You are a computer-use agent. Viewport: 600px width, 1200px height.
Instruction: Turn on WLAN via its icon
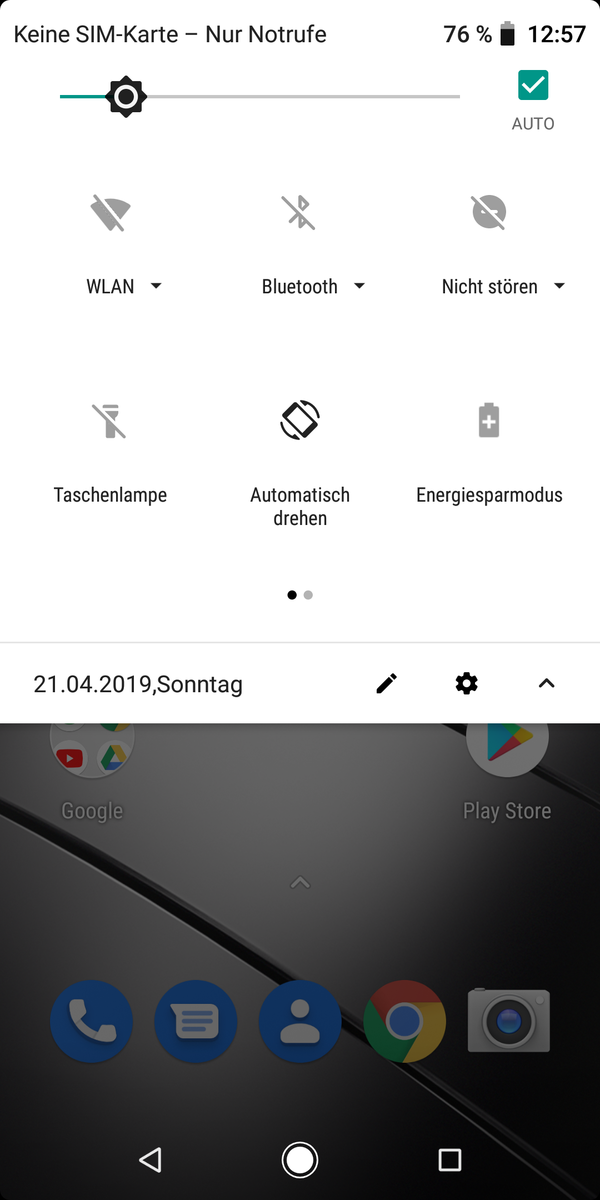point(110,213)
